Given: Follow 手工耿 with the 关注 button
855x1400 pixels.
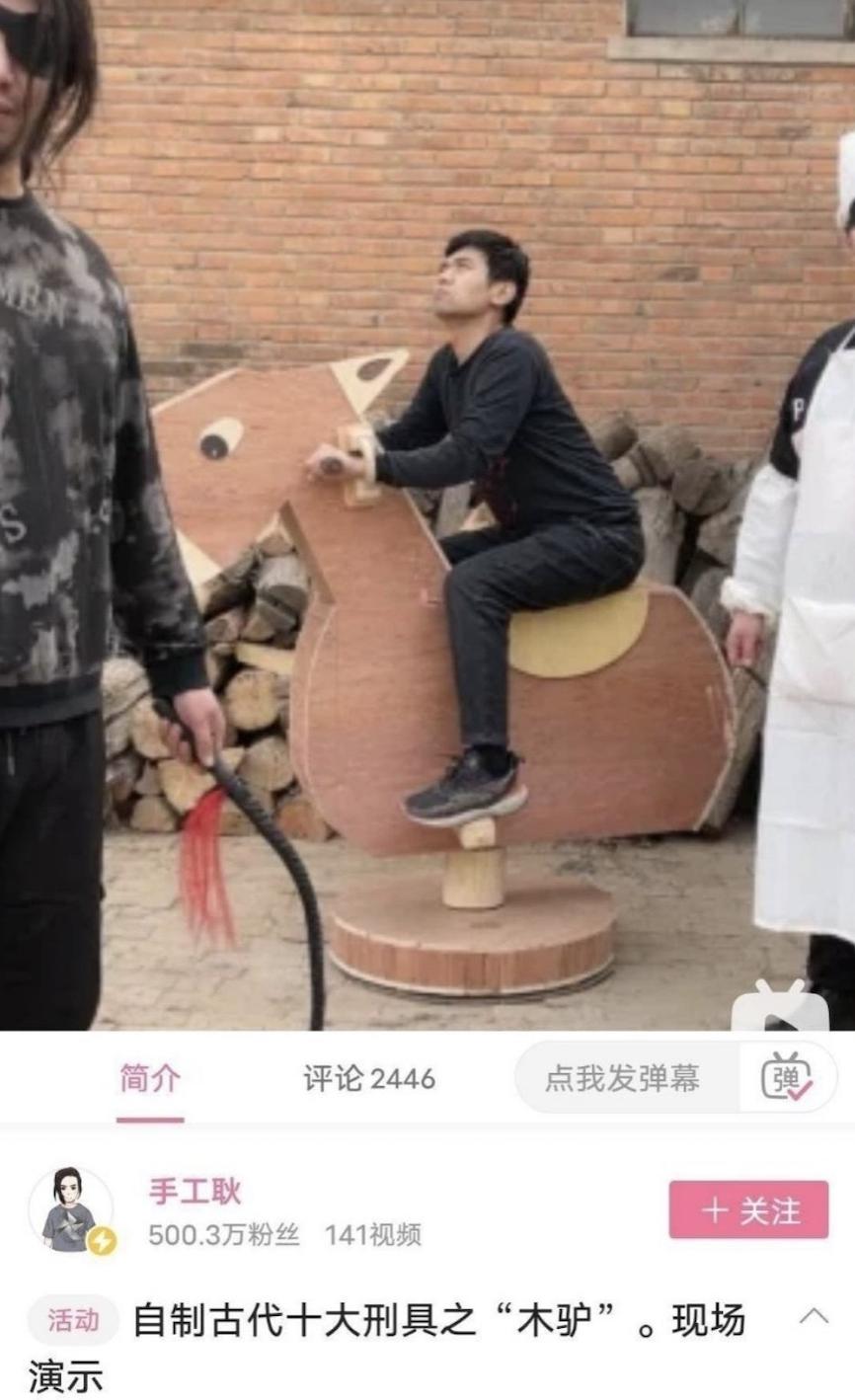Looking at the screenshot, I should 748,1210.
